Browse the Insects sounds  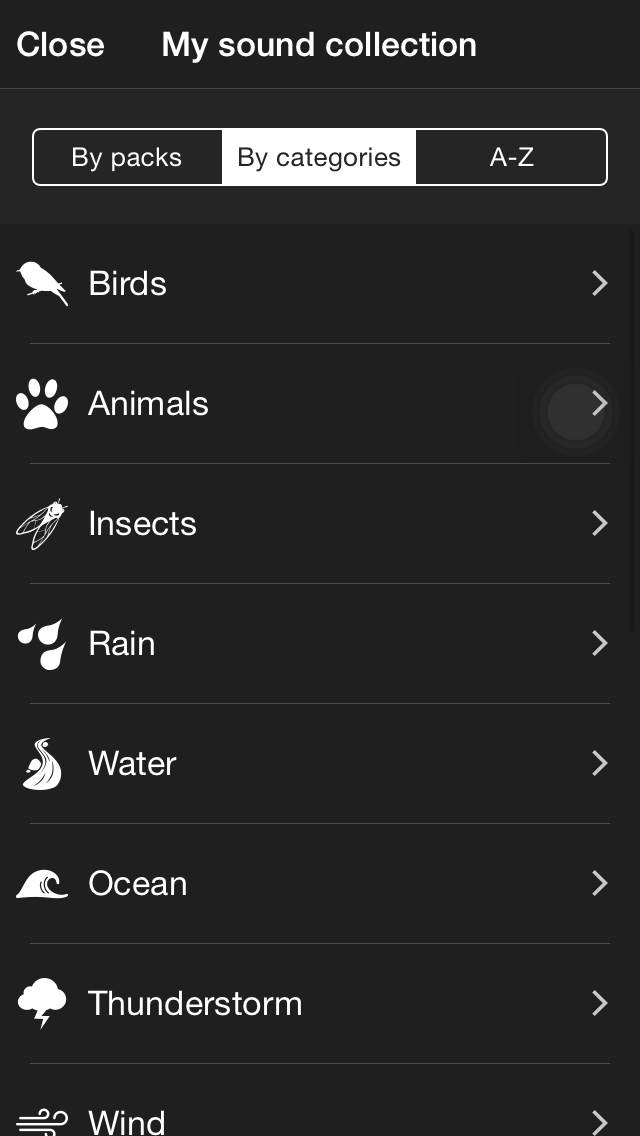click(x=320, y=524)
